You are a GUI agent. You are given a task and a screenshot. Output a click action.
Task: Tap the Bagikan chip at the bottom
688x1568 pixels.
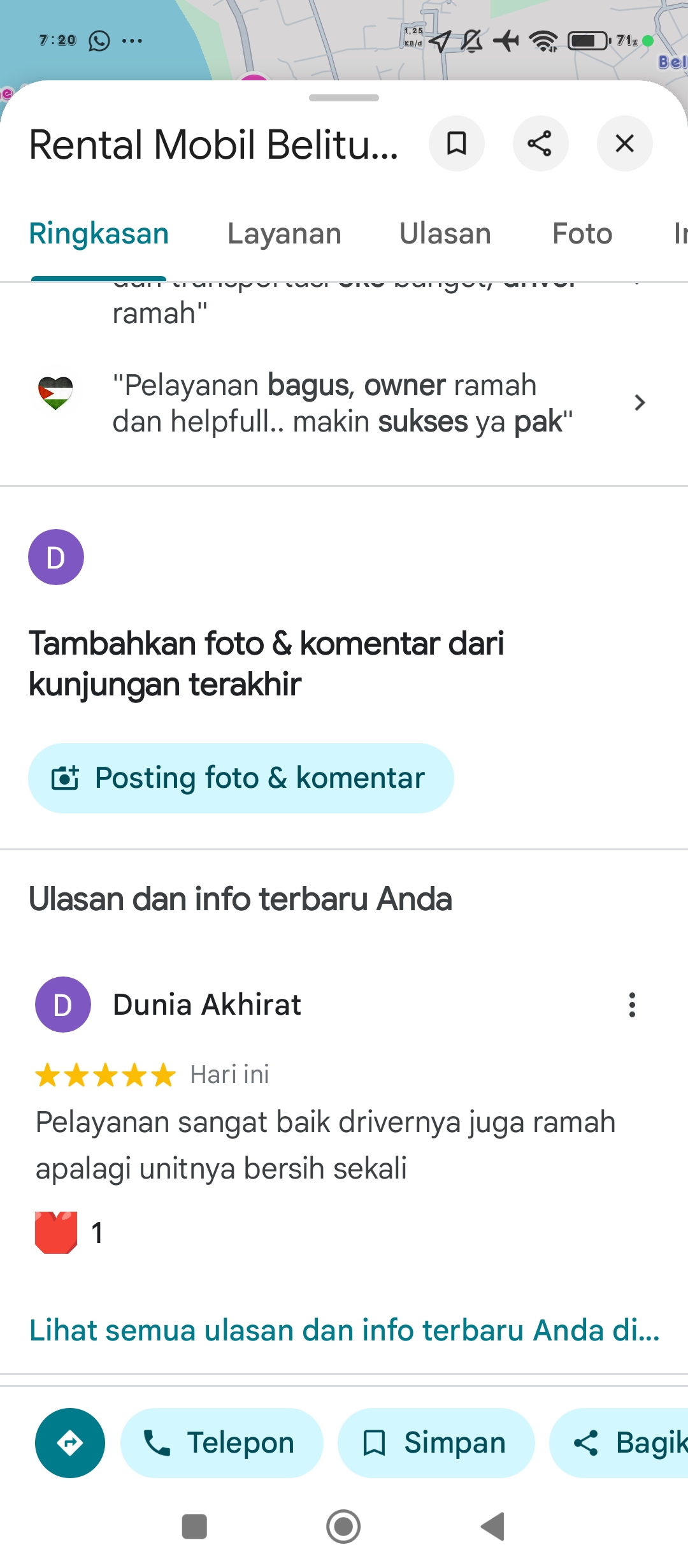(619, 1443)
